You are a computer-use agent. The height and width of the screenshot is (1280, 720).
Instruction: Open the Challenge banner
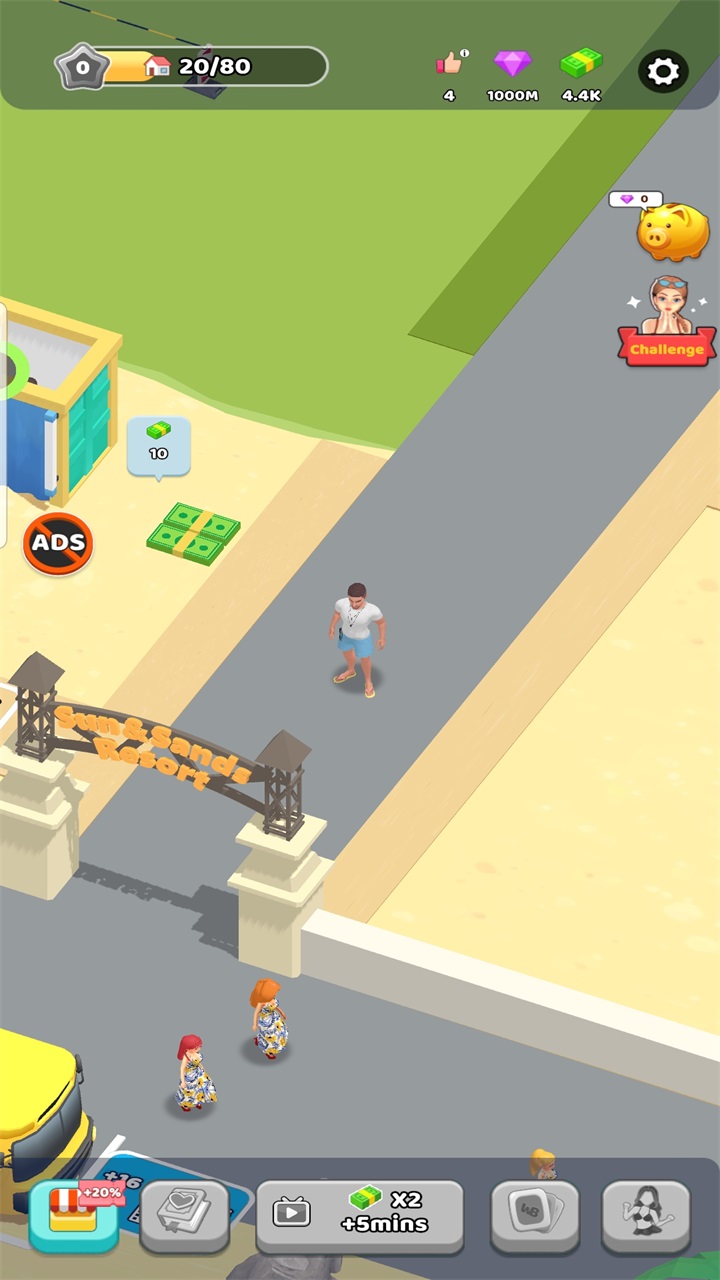667,323
